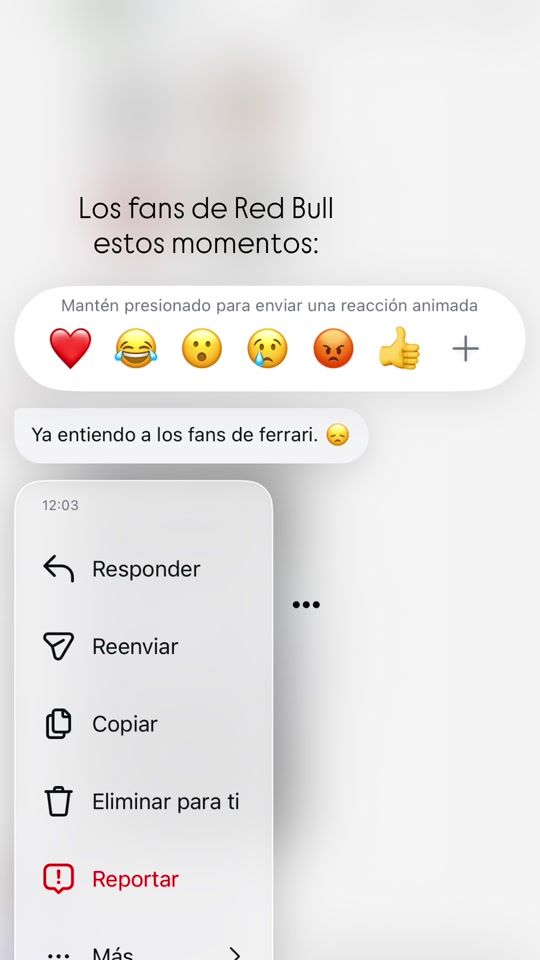Screen dimensions: 540x960
Task: Select Responder to reply to the message
Action: (x=144, y=569)
